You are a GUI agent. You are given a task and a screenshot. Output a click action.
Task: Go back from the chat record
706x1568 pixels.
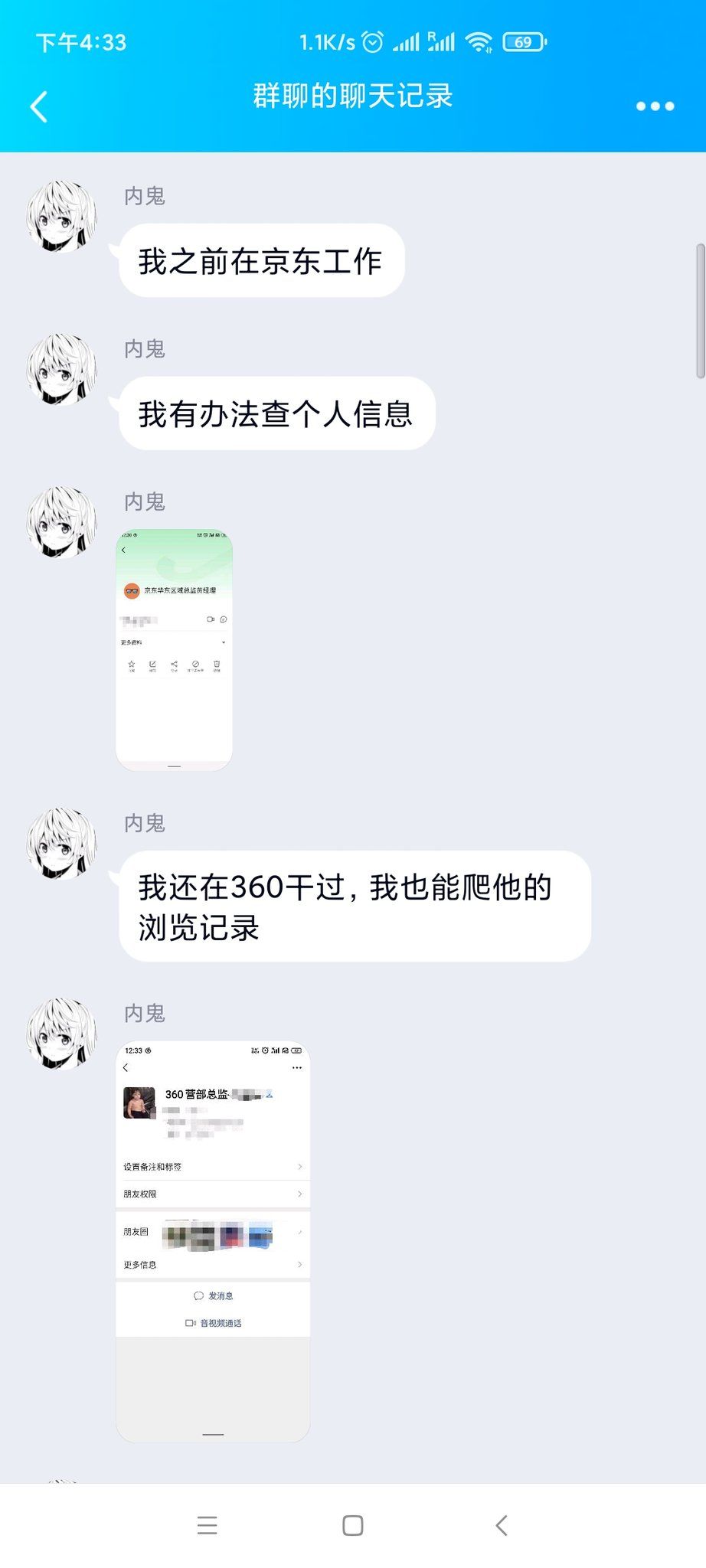point(39,106)
